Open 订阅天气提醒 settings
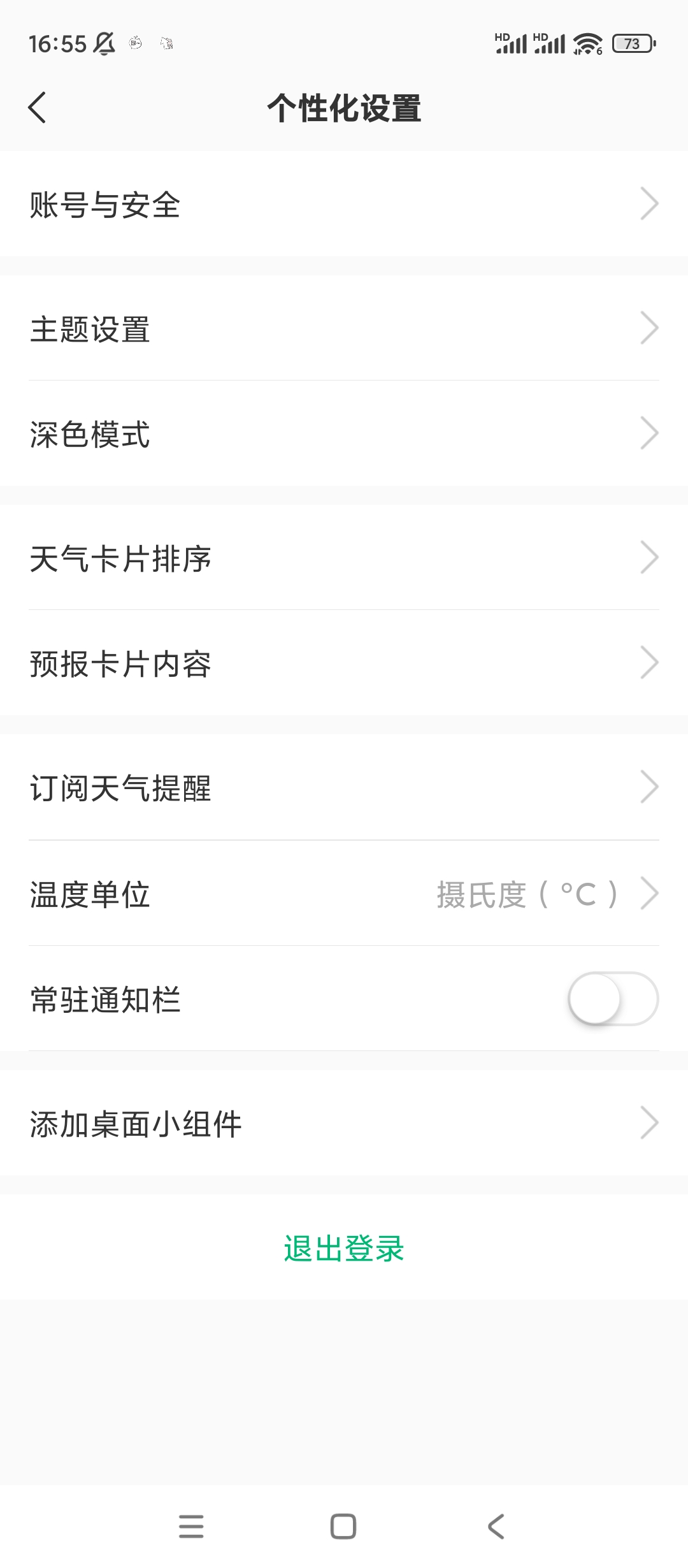 point(344,788)
